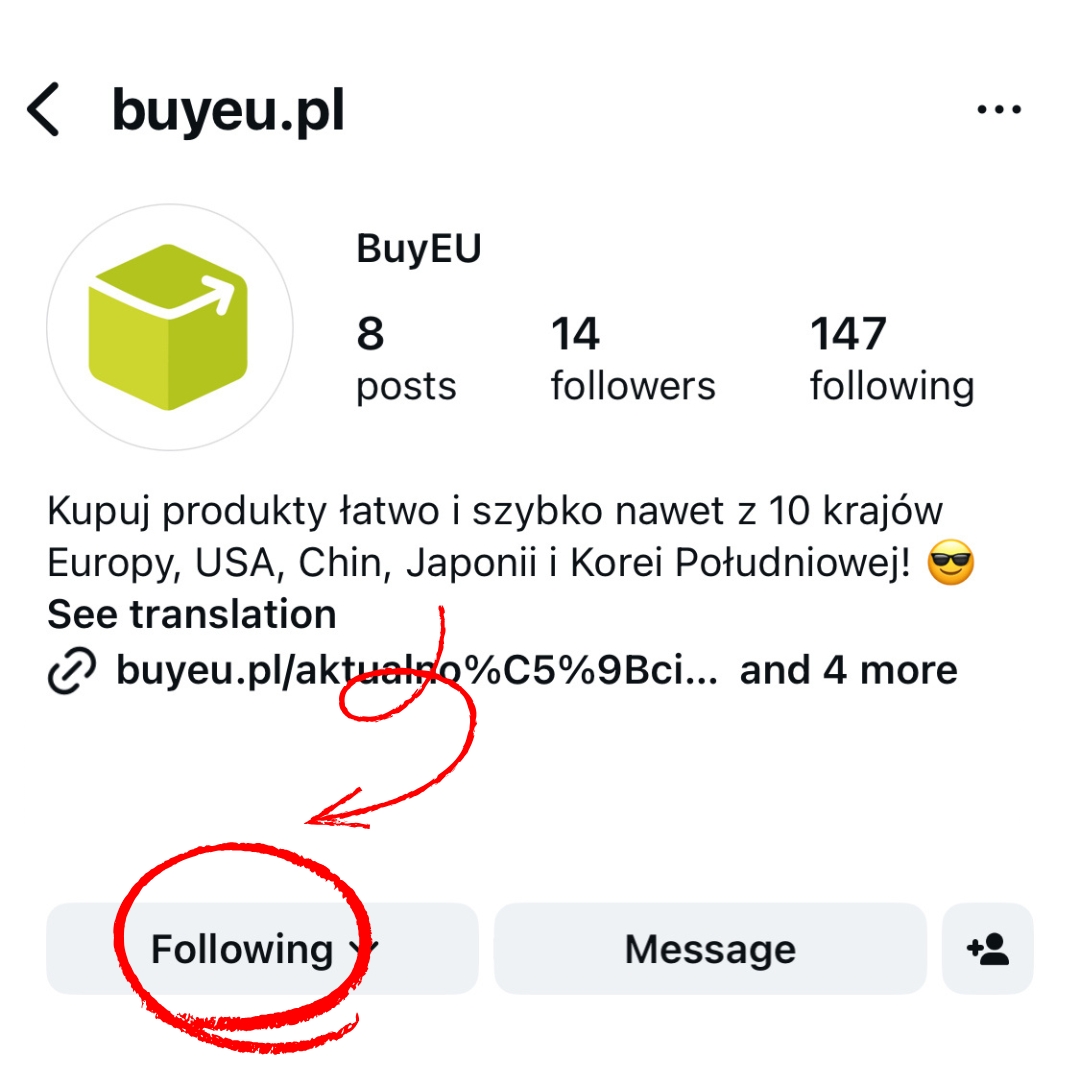1080x1080 pixels.
Task: Tap See translation under the bio
Action: [x=191, y=614]
